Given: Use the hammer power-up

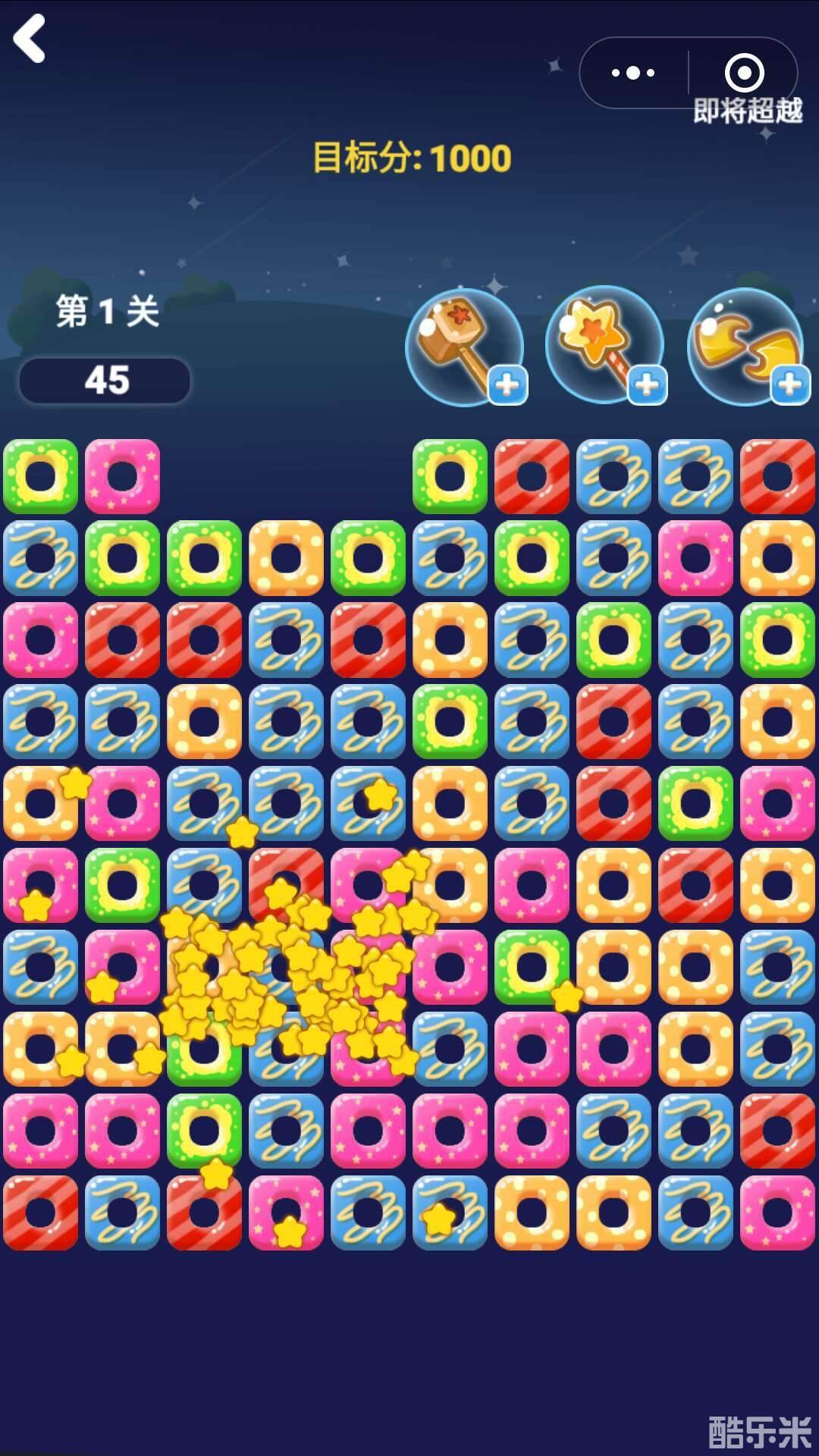Looking at the screenshot, I should pos(464,346).
